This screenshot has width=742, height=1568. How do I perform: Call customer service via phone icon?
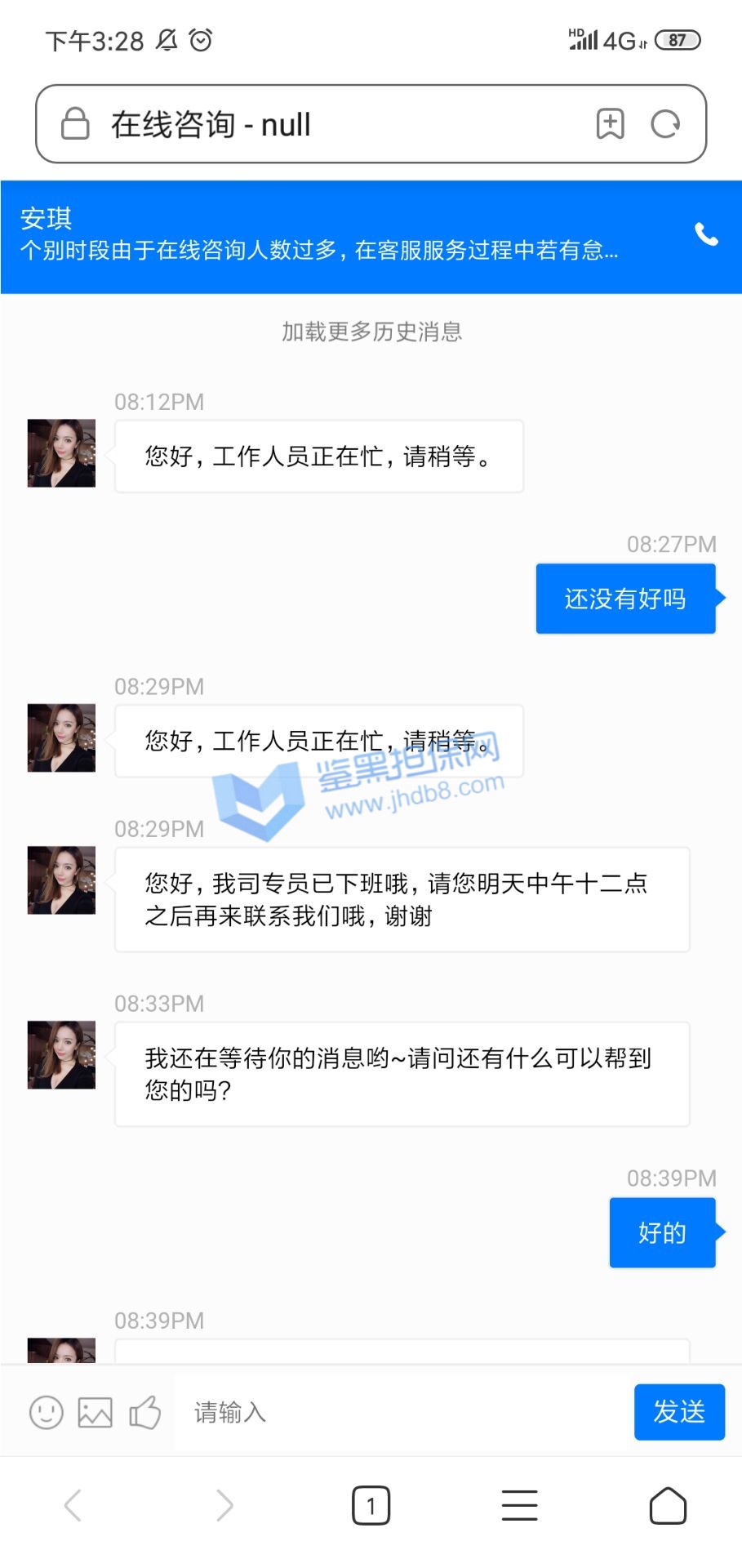tap(706, 235)
